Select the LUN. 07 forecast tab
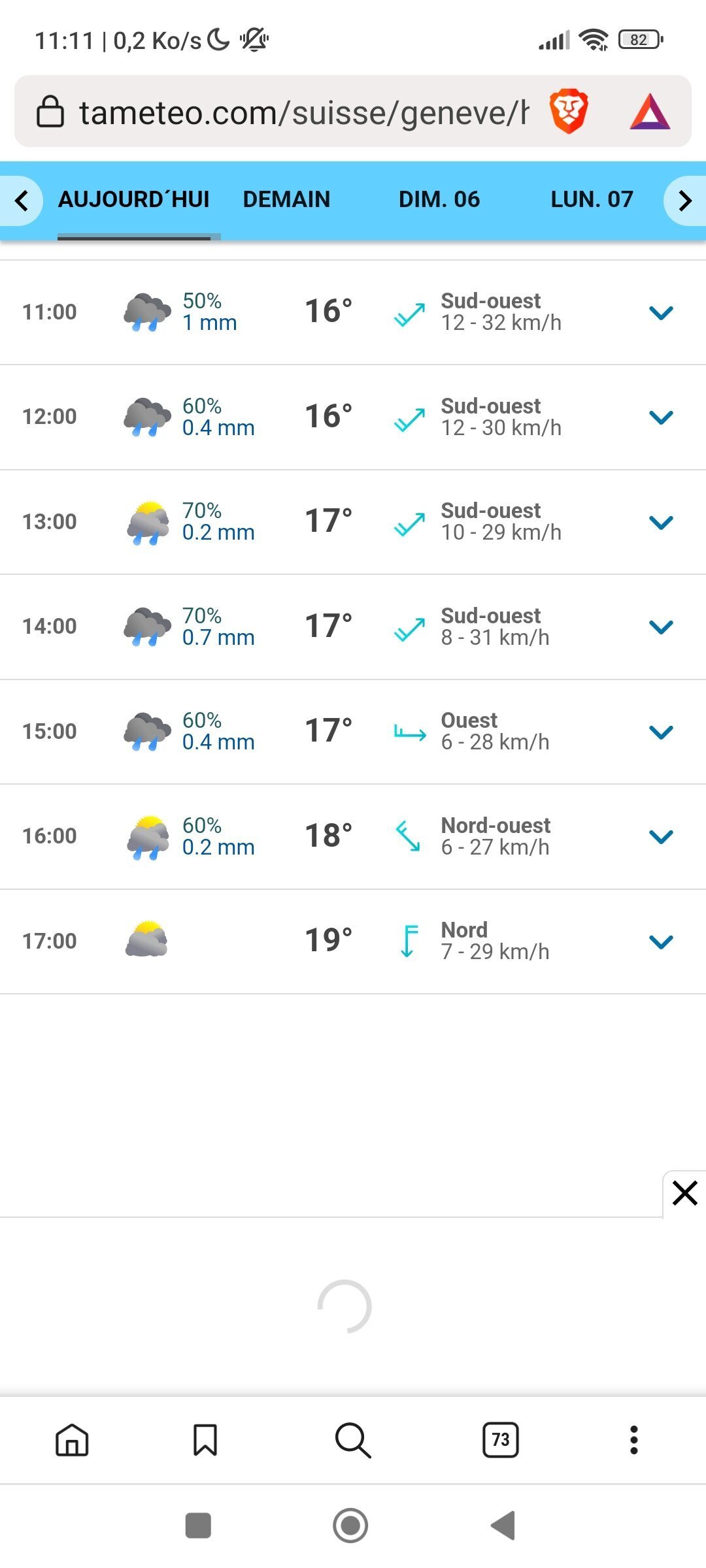Image resolution: width=706 pixels, height=1568 pixels. coord(592,199)
